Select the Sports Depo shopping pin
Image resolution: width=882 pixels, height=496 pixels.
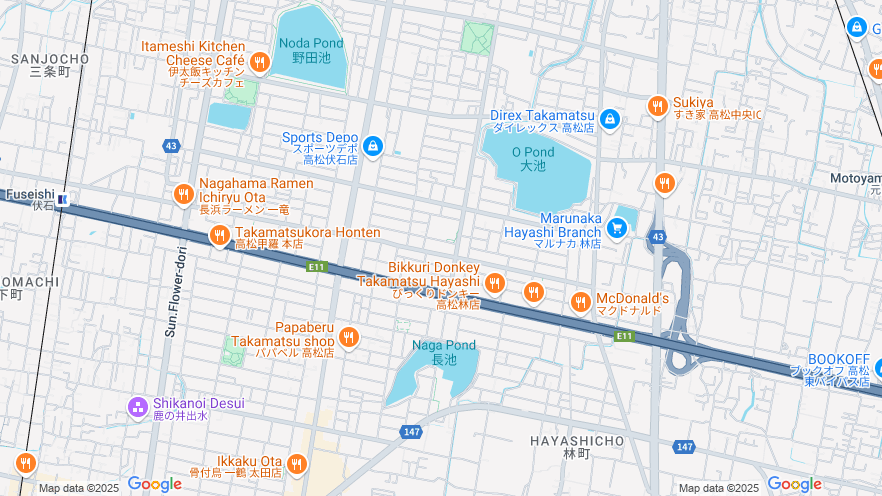coord(373,146)
